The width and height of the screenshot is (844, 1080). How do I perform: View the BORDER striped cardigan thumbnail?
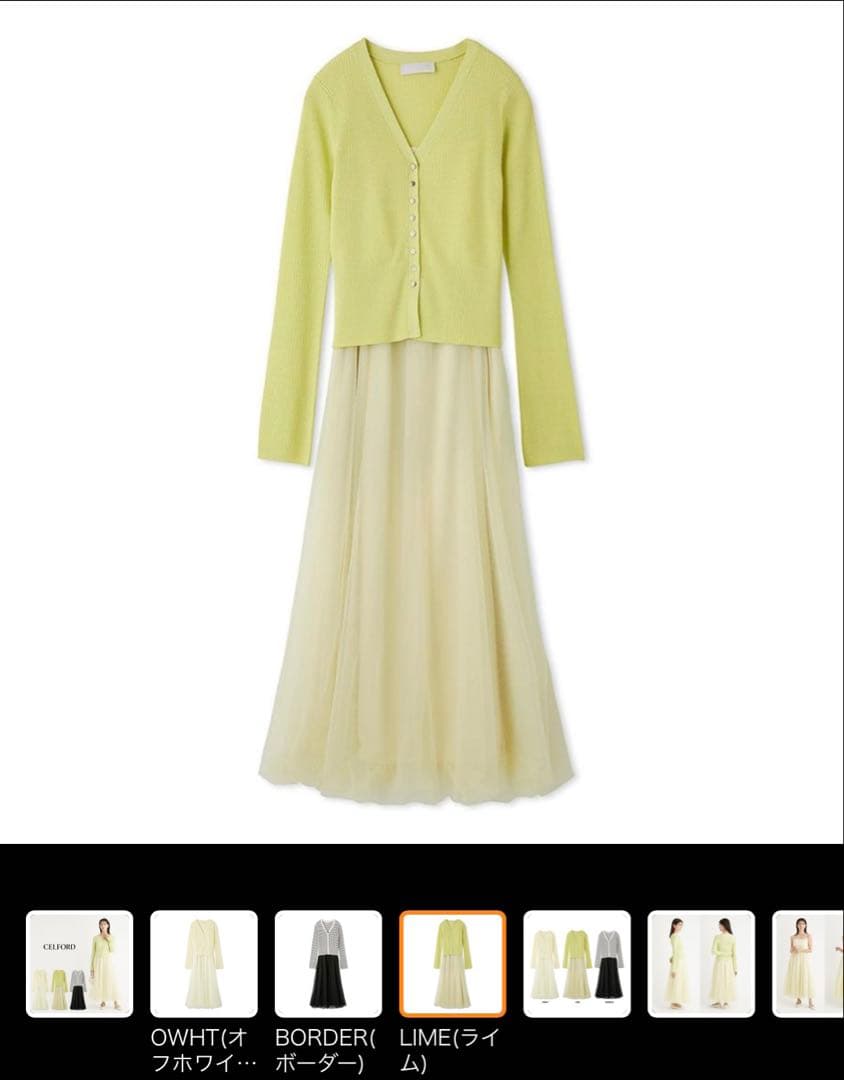click(328, 964)
